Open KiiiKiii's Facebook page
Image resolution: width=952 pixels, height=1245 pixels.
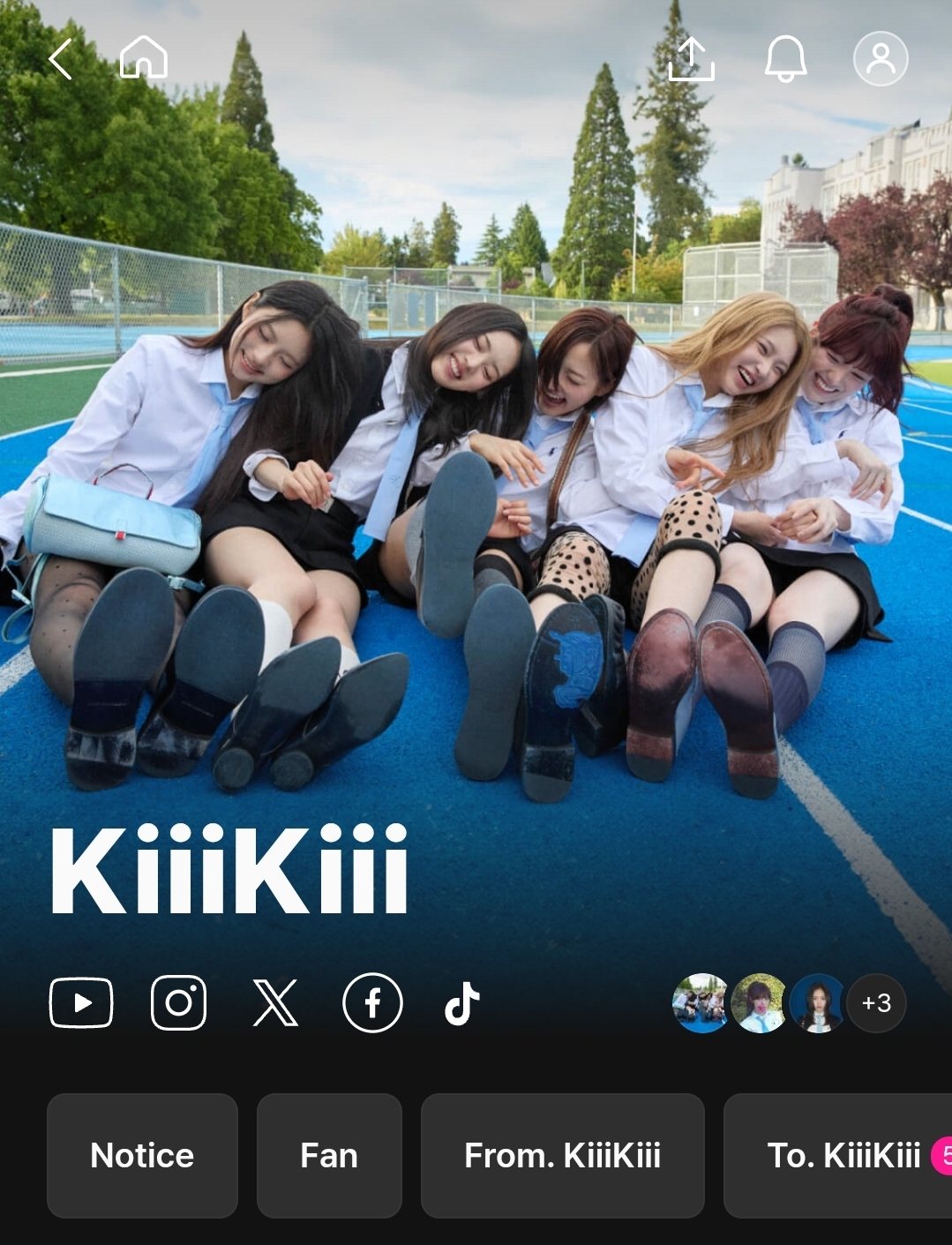(x=372, y=1003)
